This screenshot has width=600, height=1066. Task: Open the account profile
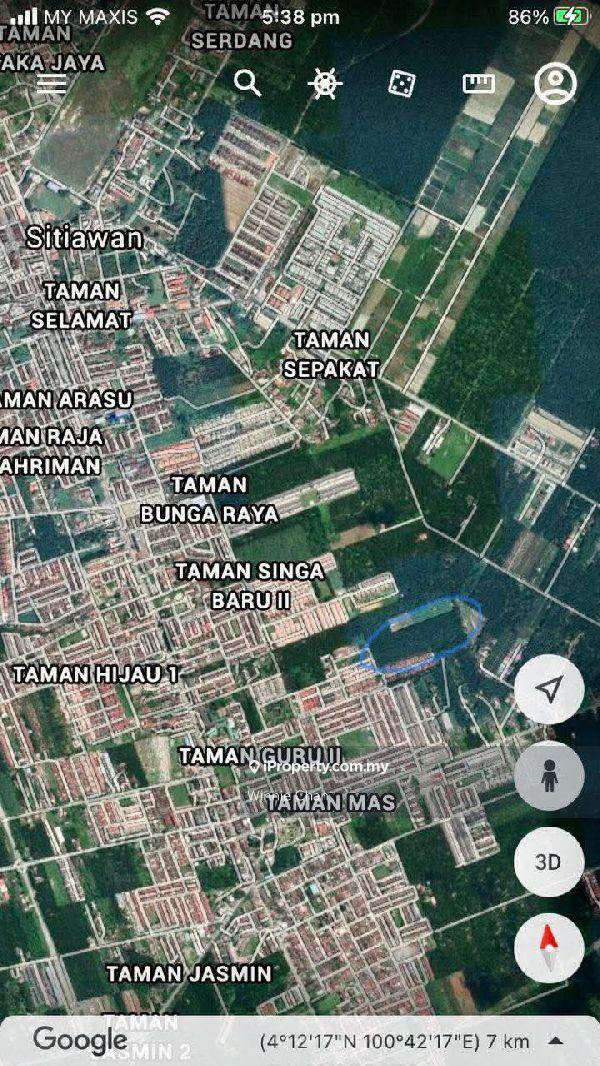point(555,84)
